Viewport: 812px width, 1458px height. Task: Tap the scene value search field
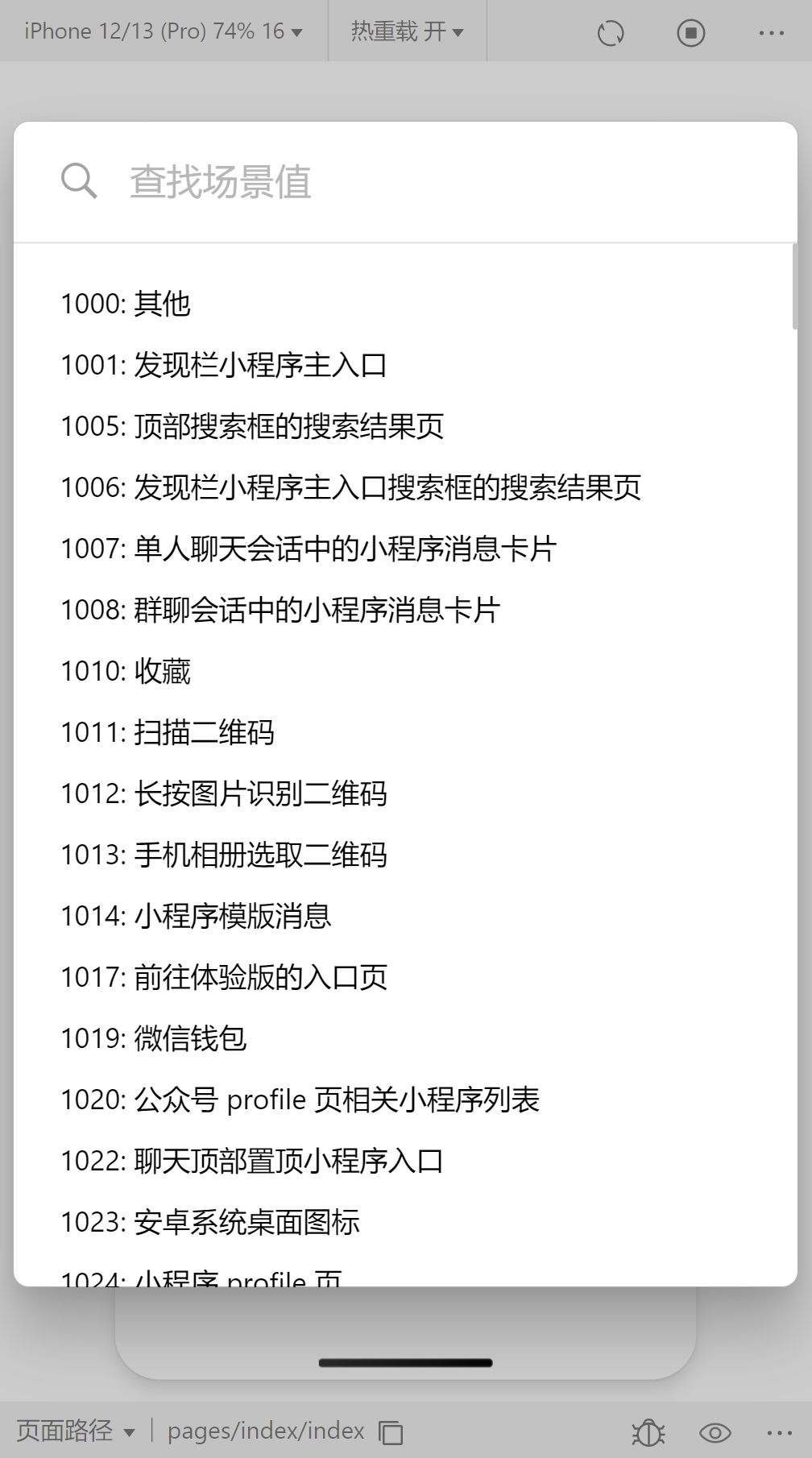click(403, 182)
